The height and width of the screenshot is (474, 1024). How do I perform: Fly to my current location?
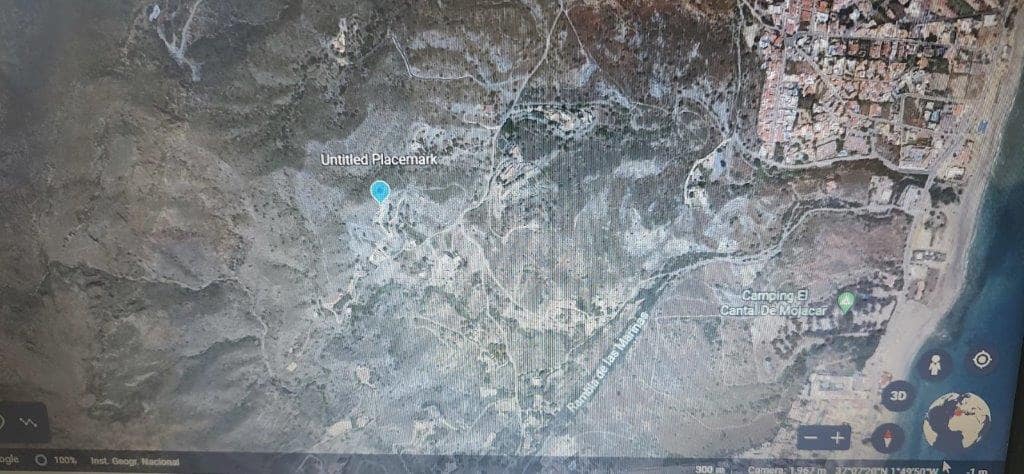982,360
